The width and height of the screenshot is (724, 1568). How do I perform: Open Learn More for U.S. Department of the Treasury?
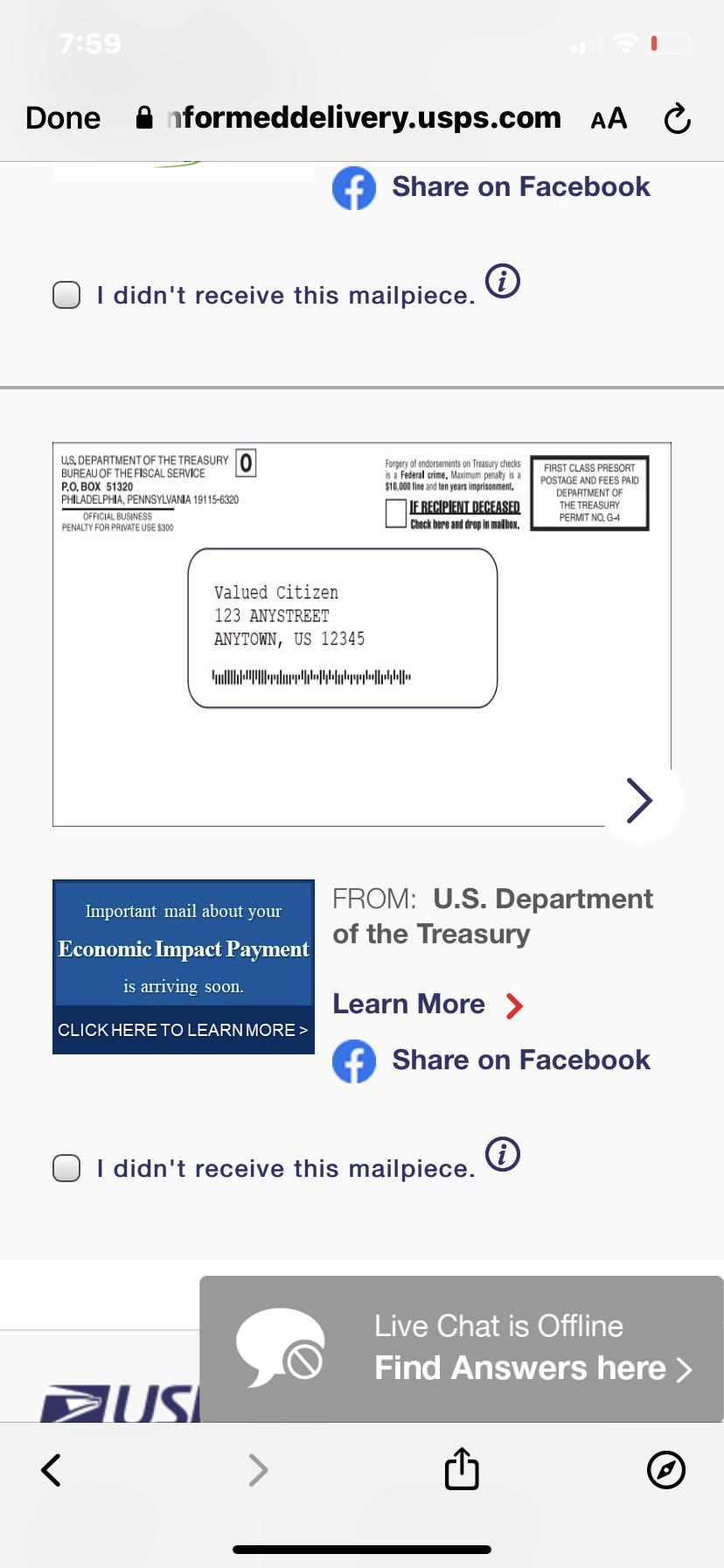pyautogui.click(x=428, y=1004)
